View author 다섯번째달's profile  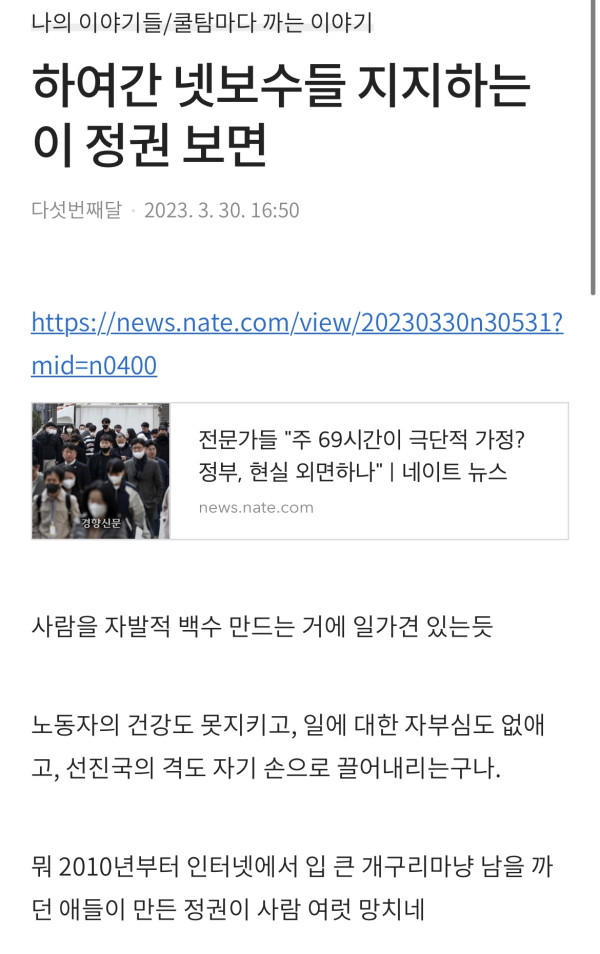coord(76,210)
